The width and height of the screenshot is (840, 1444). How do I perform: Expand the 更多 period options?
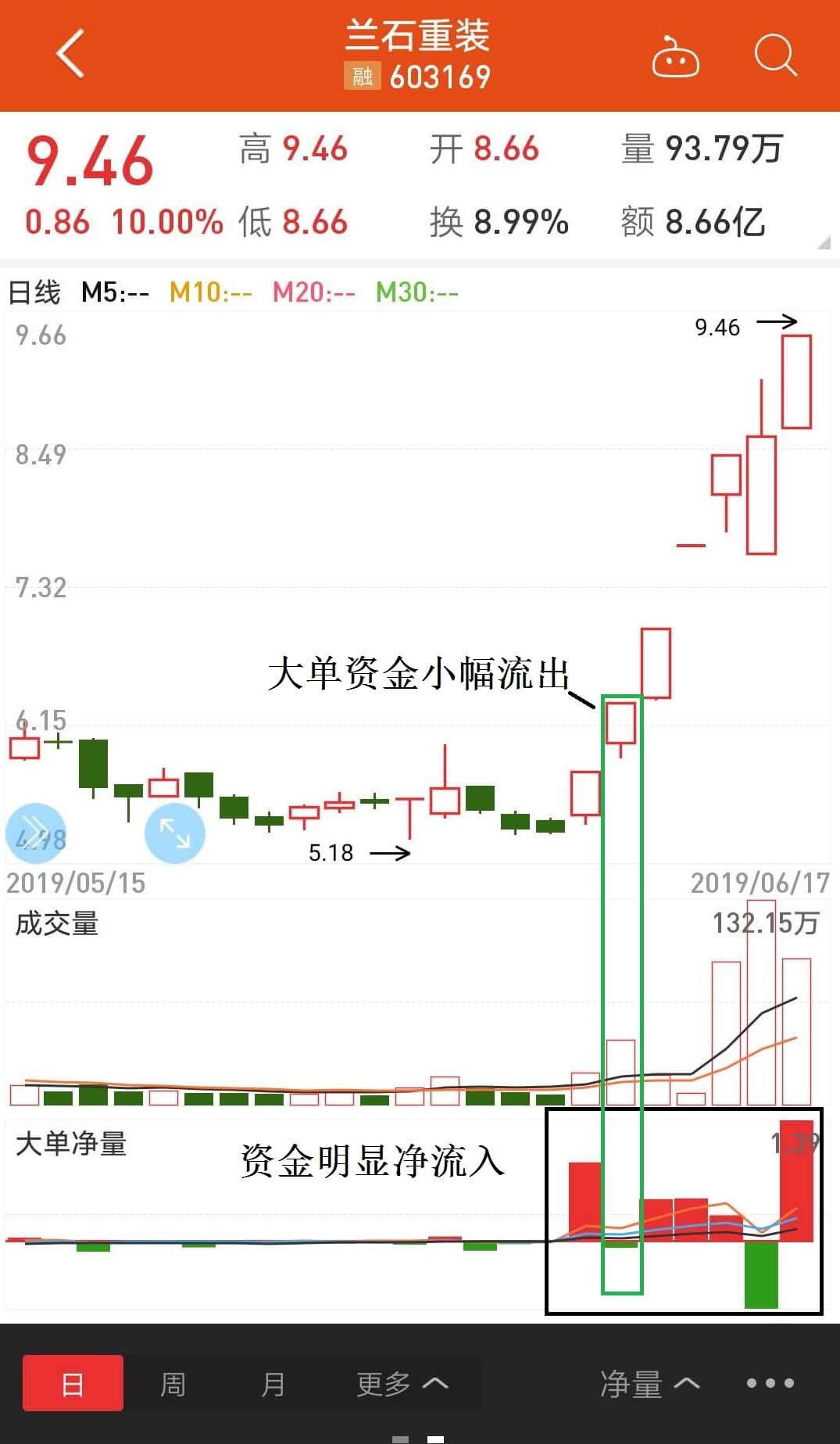(402, 1384)
